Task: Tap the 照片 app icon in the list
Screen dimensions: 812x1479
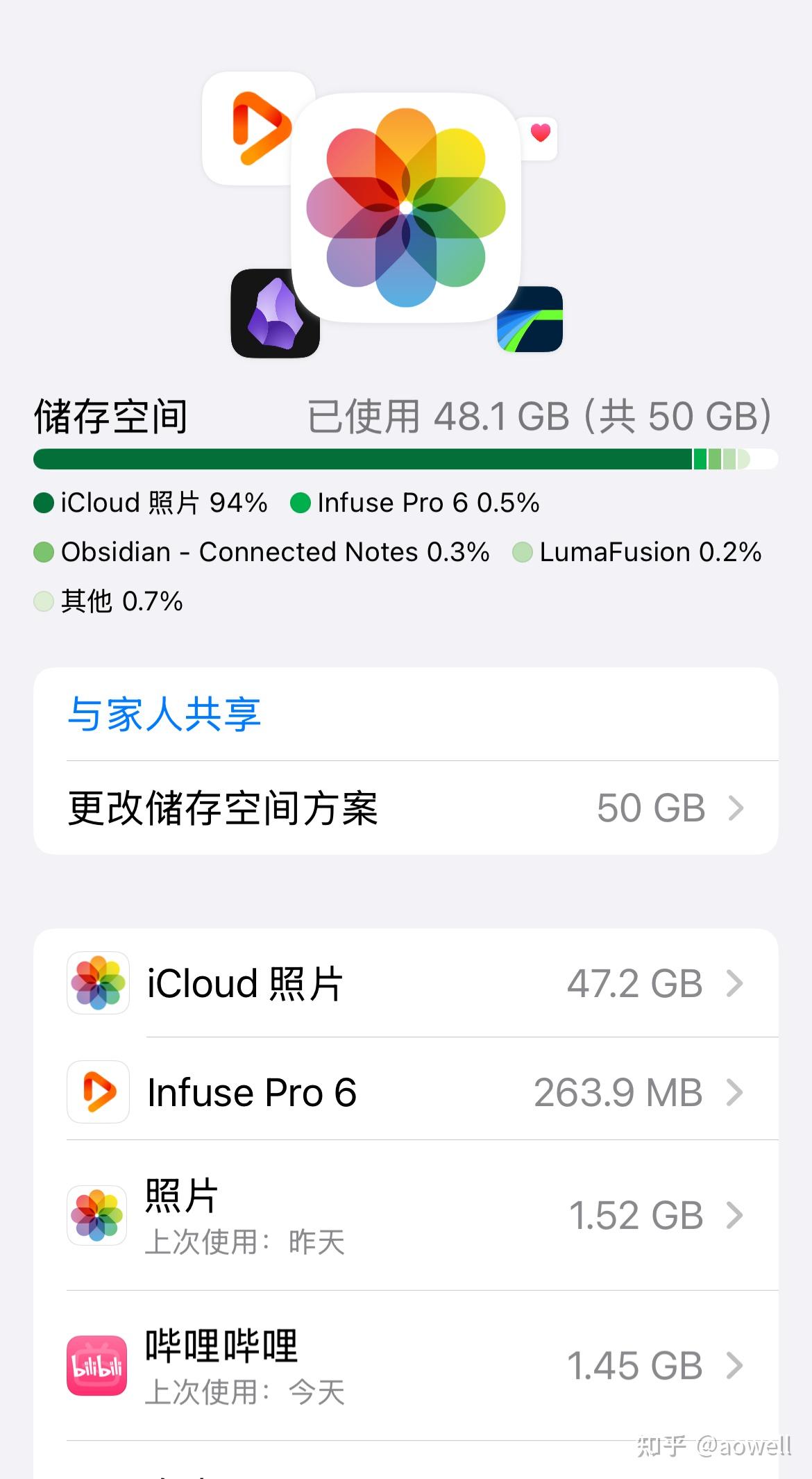Action: click(x=97, y=1214)
